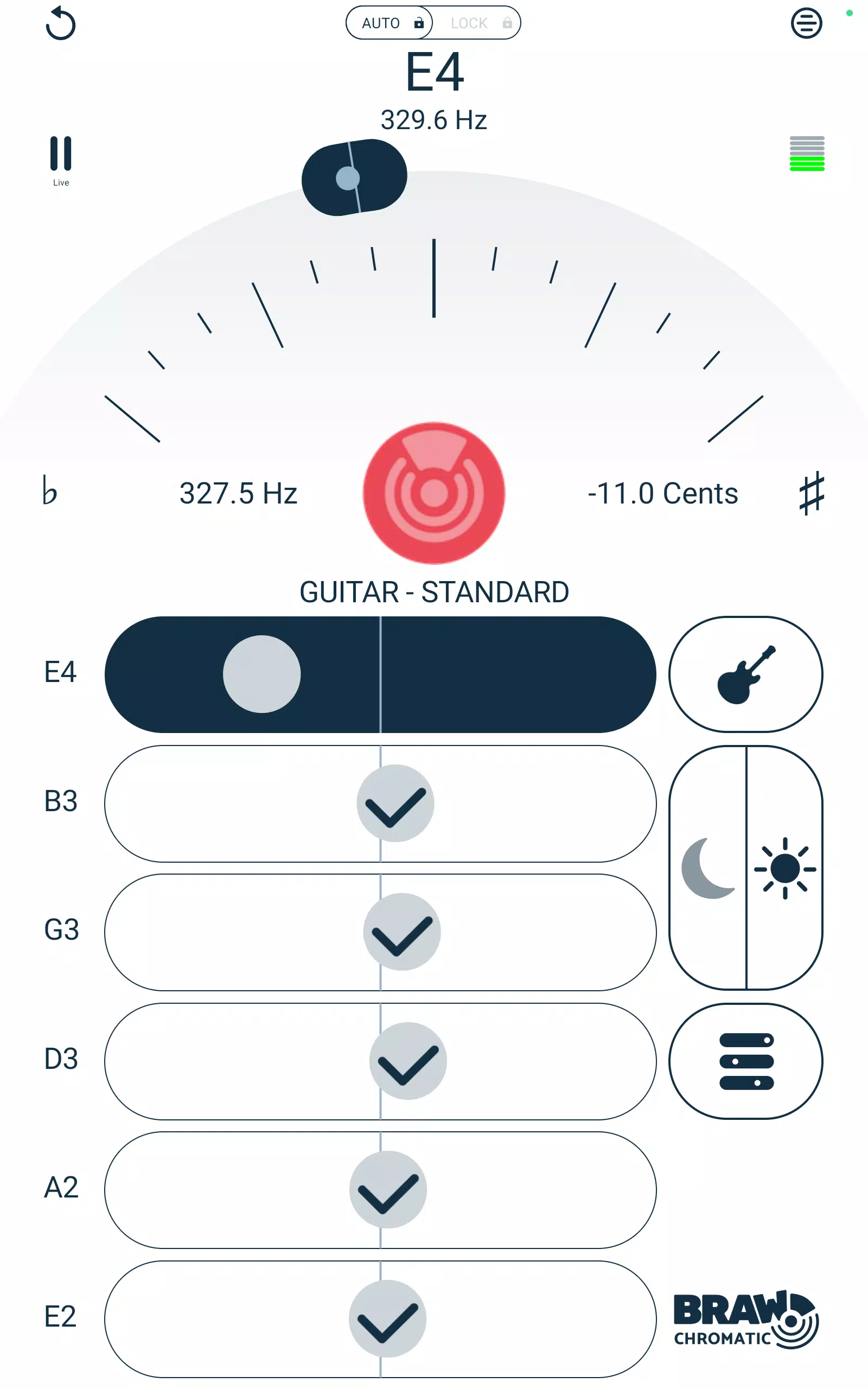
Task: Select the sharp symbol
Action: pyautogui.click(x=811, y=495)
